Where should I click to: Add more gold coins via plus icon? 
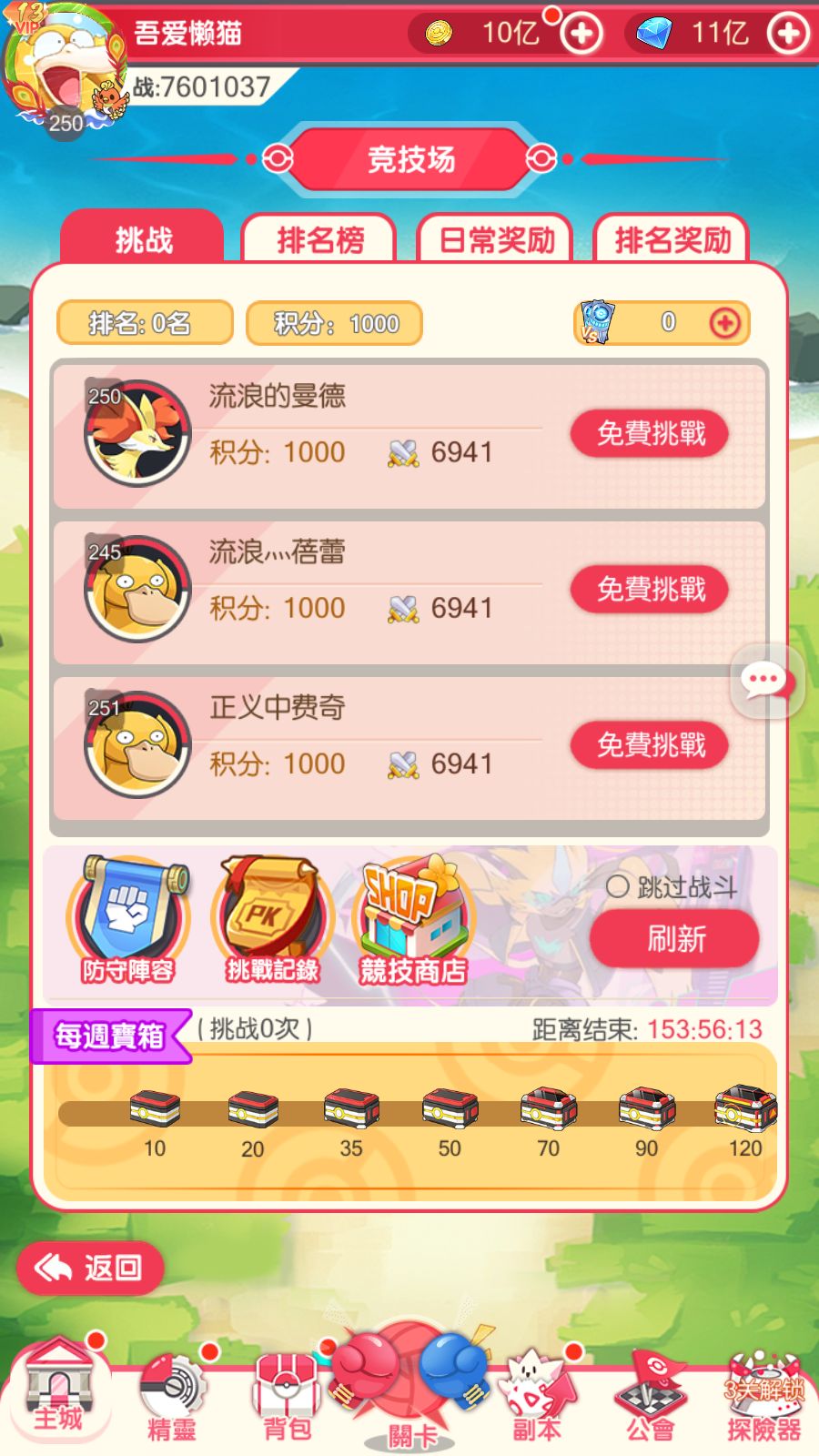tap(581, 35)
